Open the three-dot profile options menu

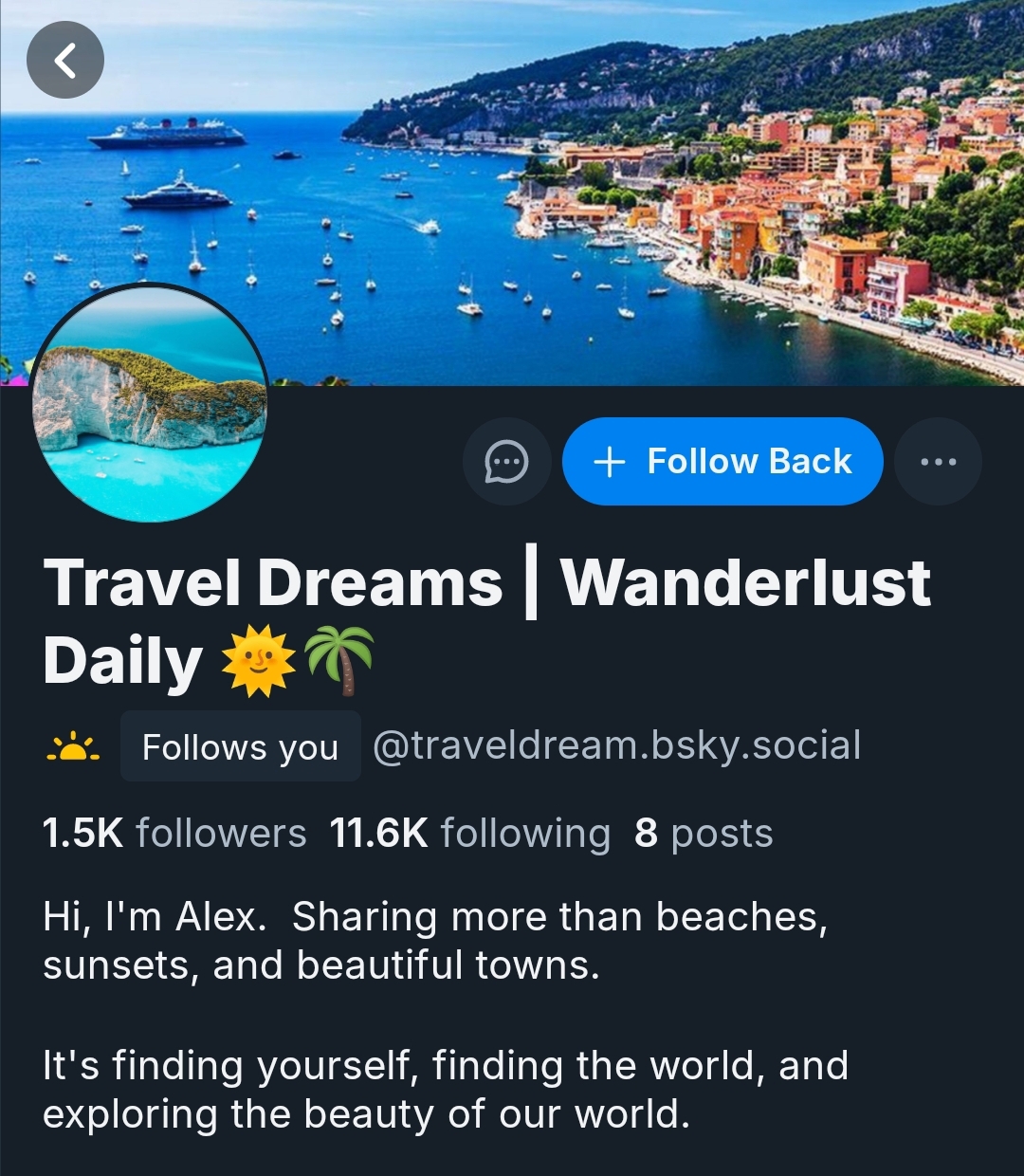pos(938,462)
